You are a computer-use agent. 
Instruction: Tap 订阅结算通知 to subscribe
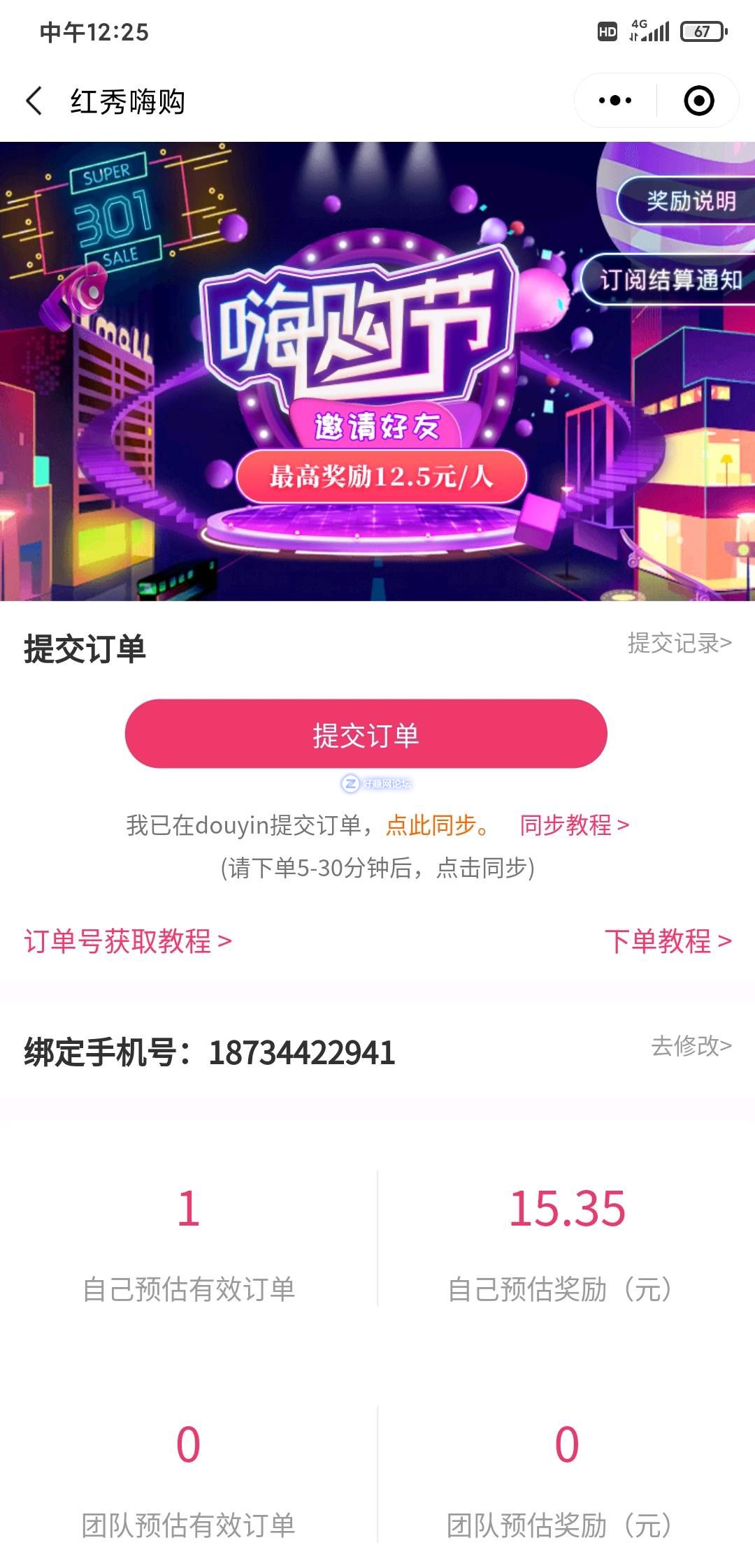[x=670, y=280]
